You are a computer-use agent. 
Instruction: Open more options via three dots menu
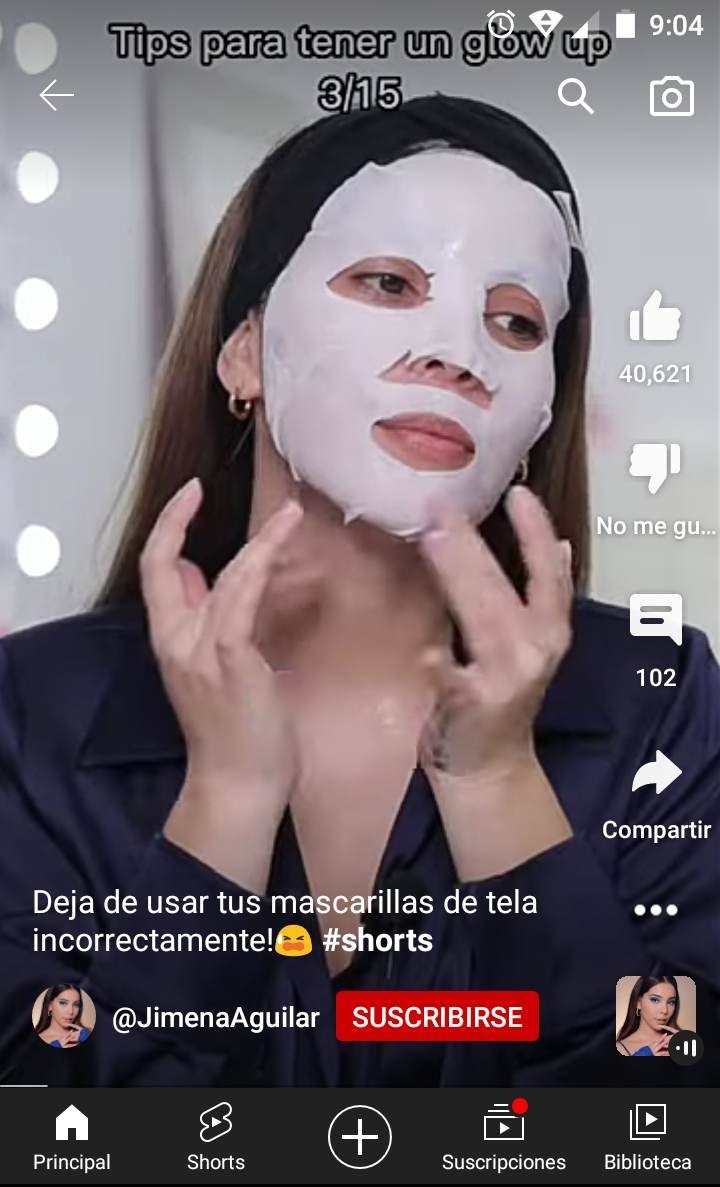(655, 908)
